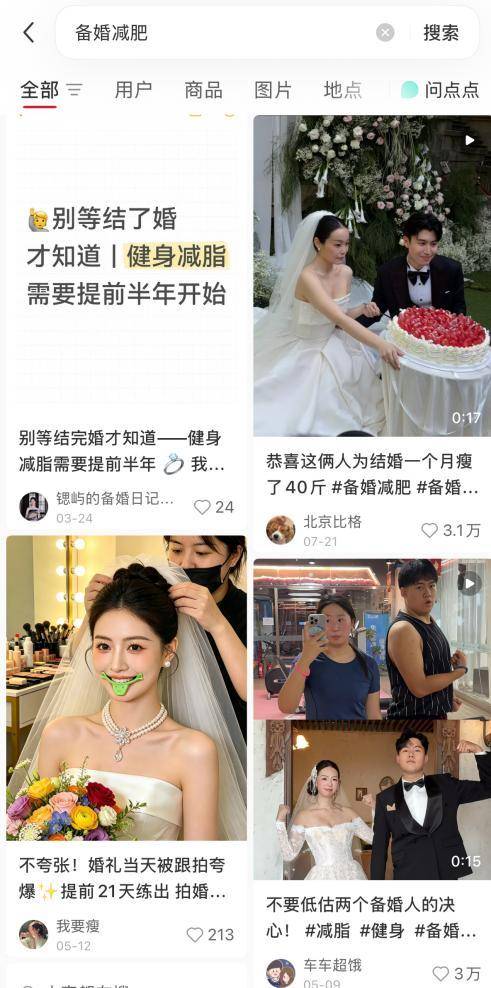Switch to the 用户 tab

133,90
